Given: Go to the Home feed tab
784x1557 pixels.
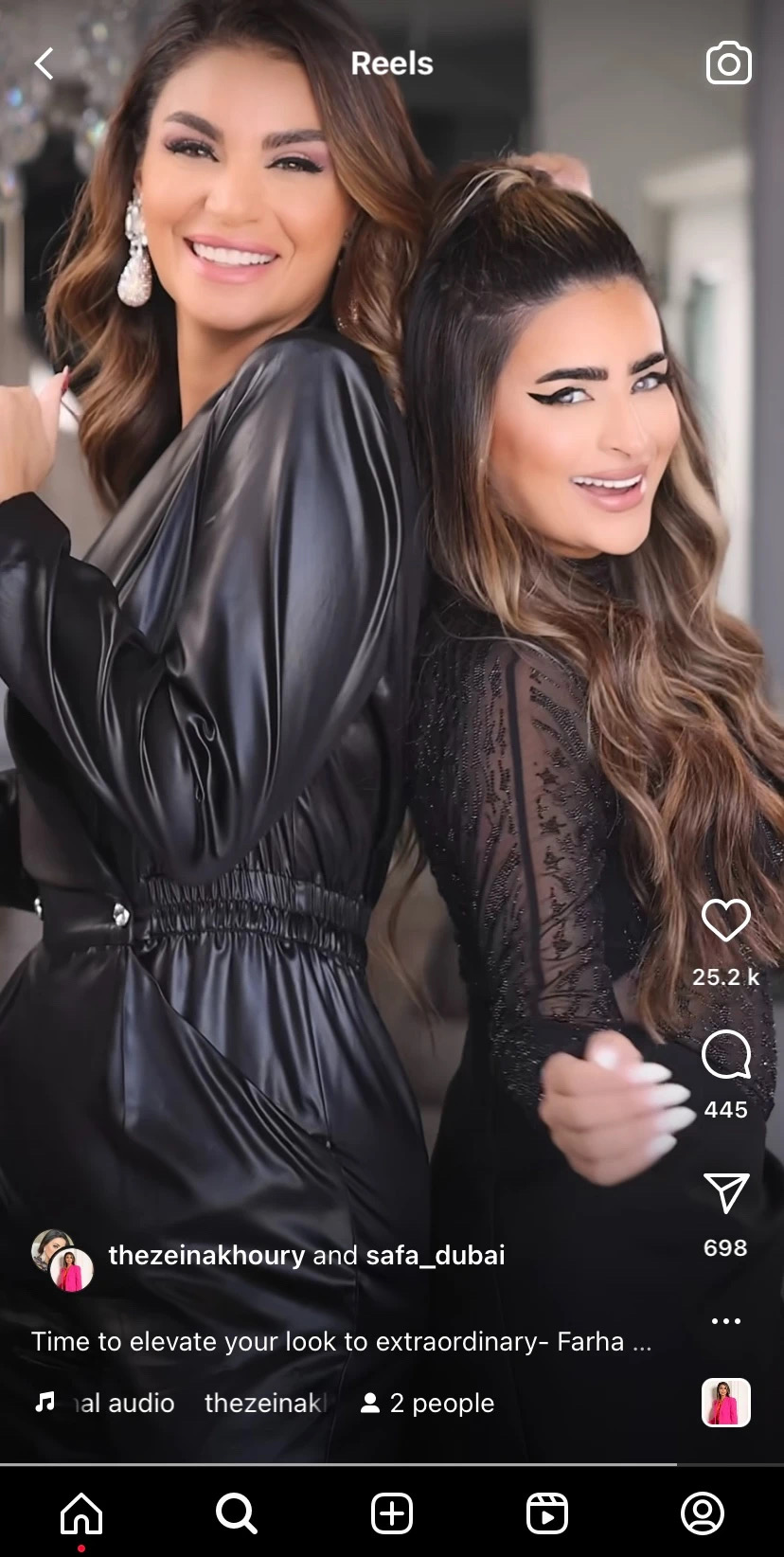Looking at the screenshot, I should [x=81, y=1513].
